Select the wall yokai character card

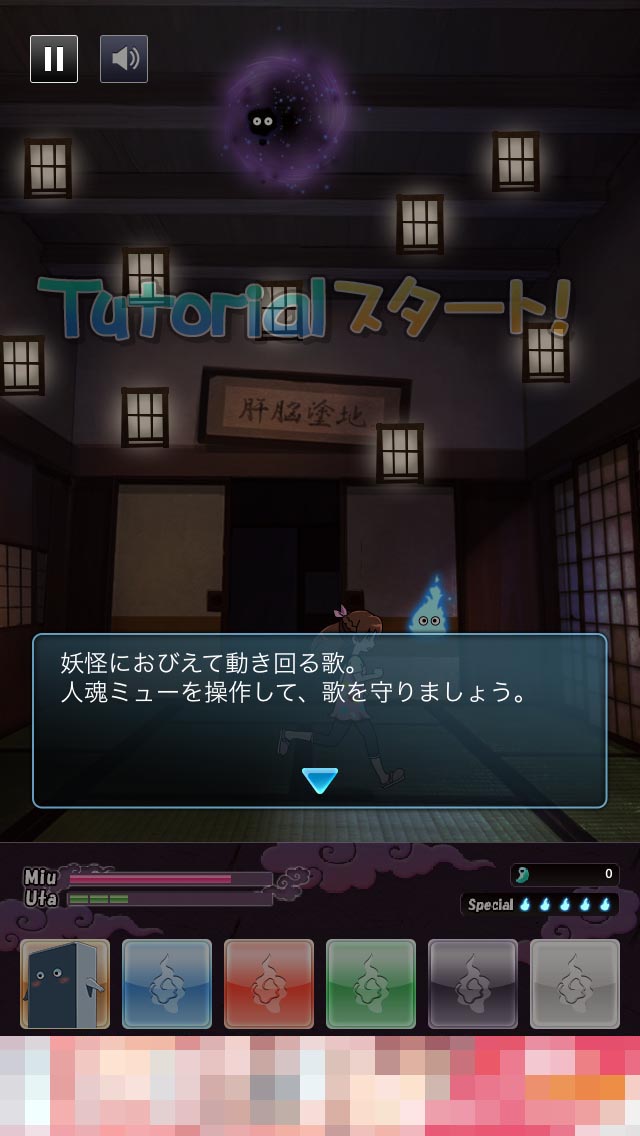65,985
